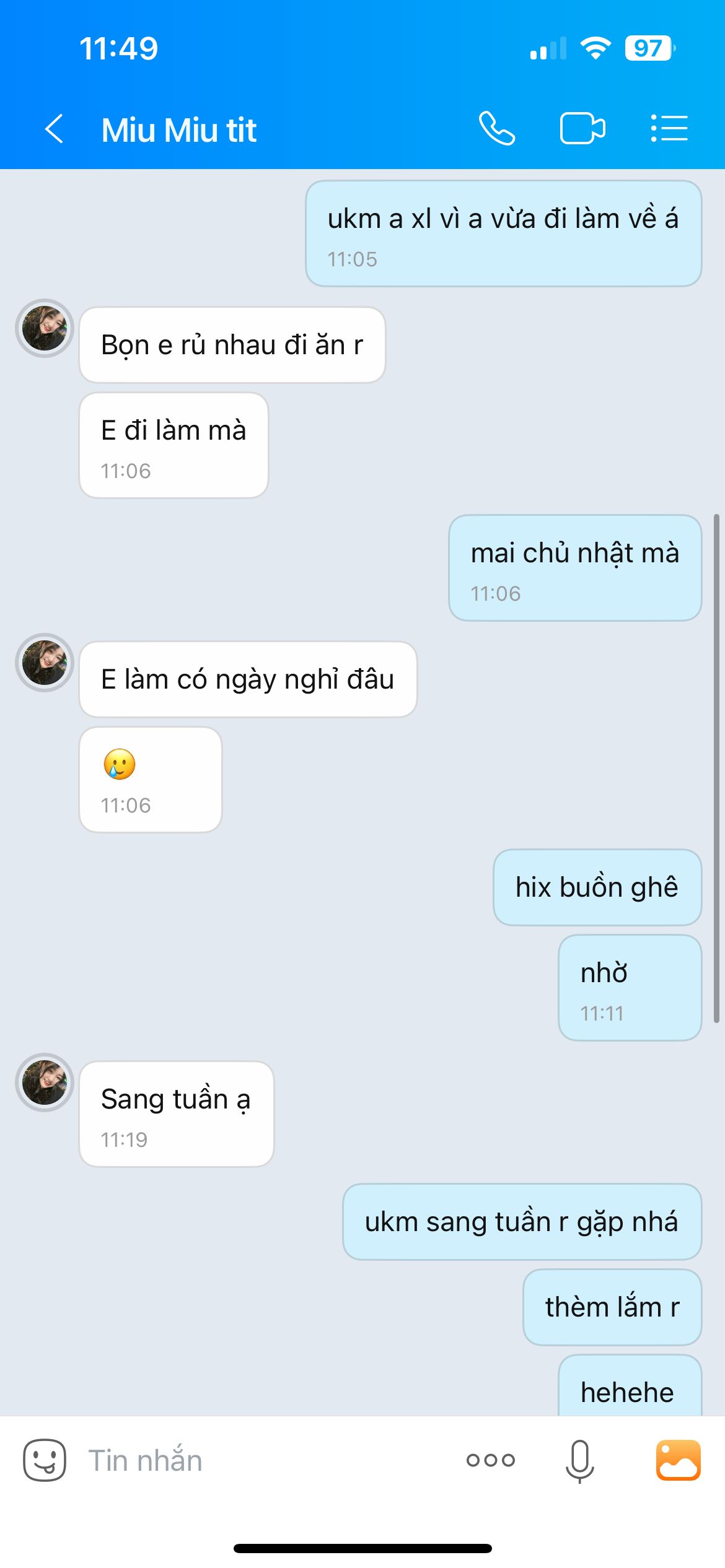Open profile avatar beside "Sang tuần ạ"
The height and width of the screenshot is (1568, 725).
point(45,1082)
